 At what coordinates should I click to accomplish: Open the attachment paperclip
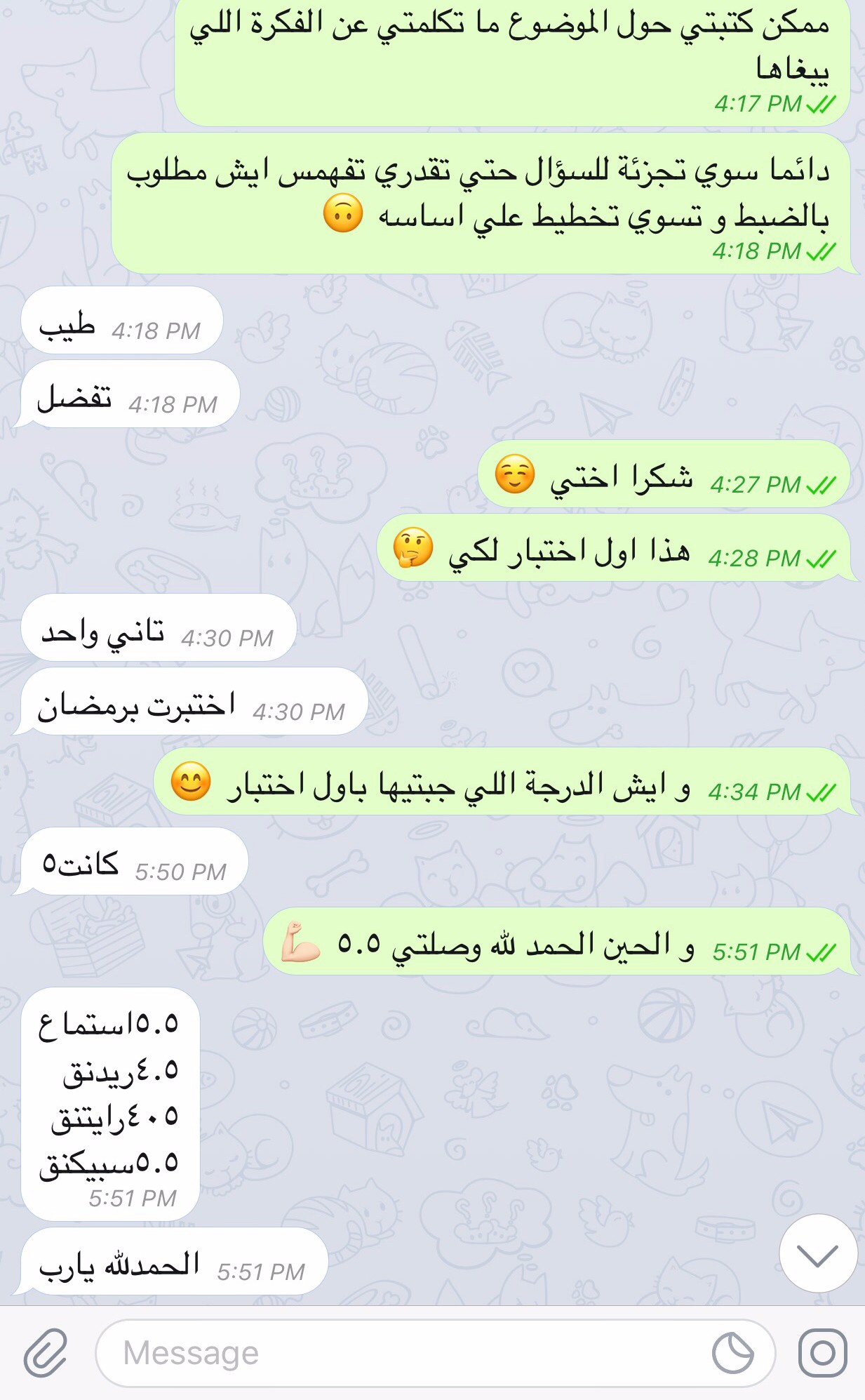click(46, 1352)
